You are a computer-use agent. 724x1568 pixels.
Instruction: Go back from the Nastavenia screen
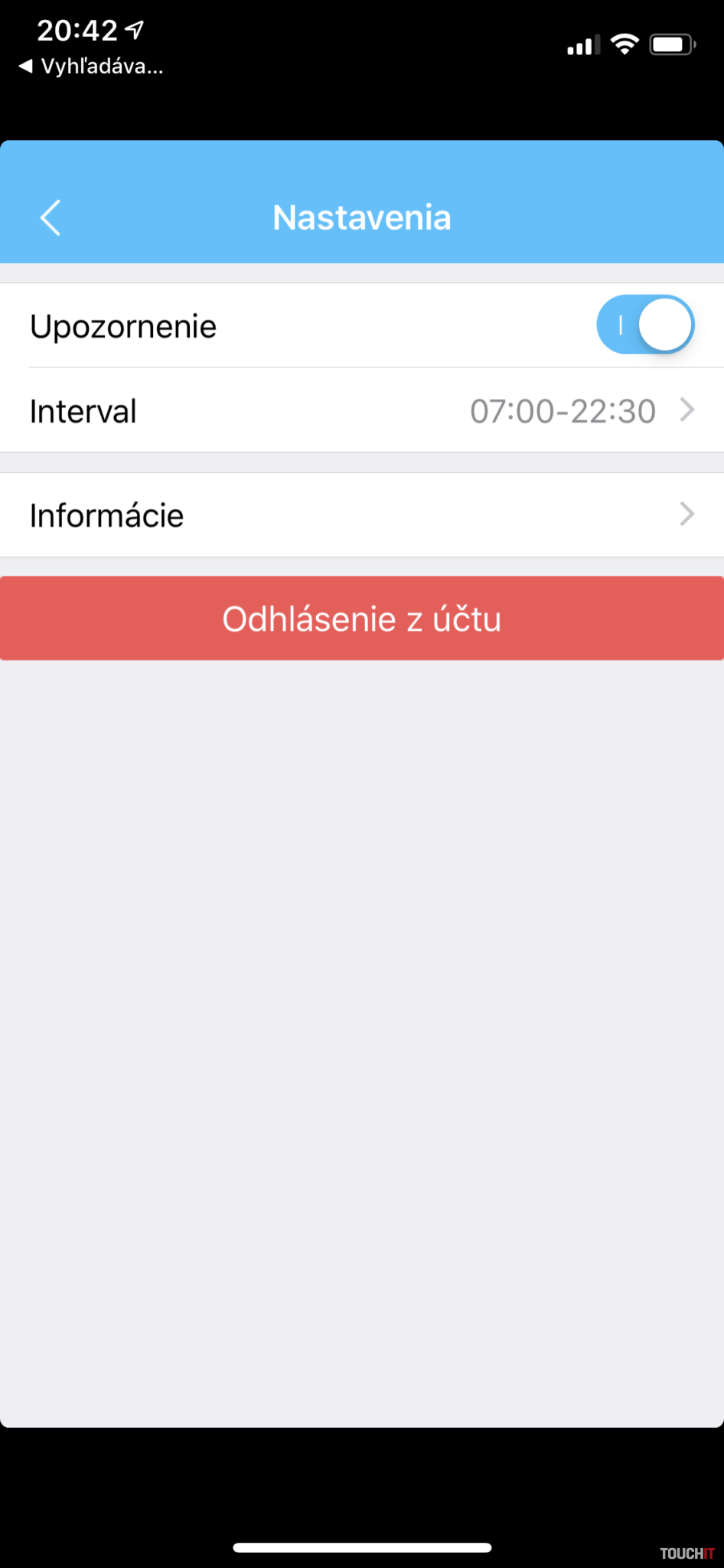(x=51, y=218)
